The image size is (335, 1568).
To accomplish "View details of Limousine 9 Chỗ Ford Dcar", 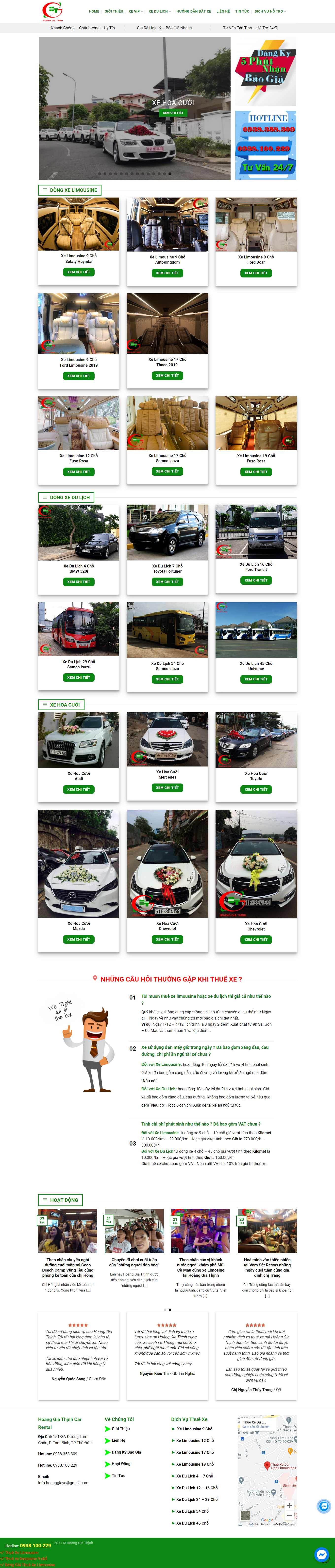I will [x=255, y=273].
